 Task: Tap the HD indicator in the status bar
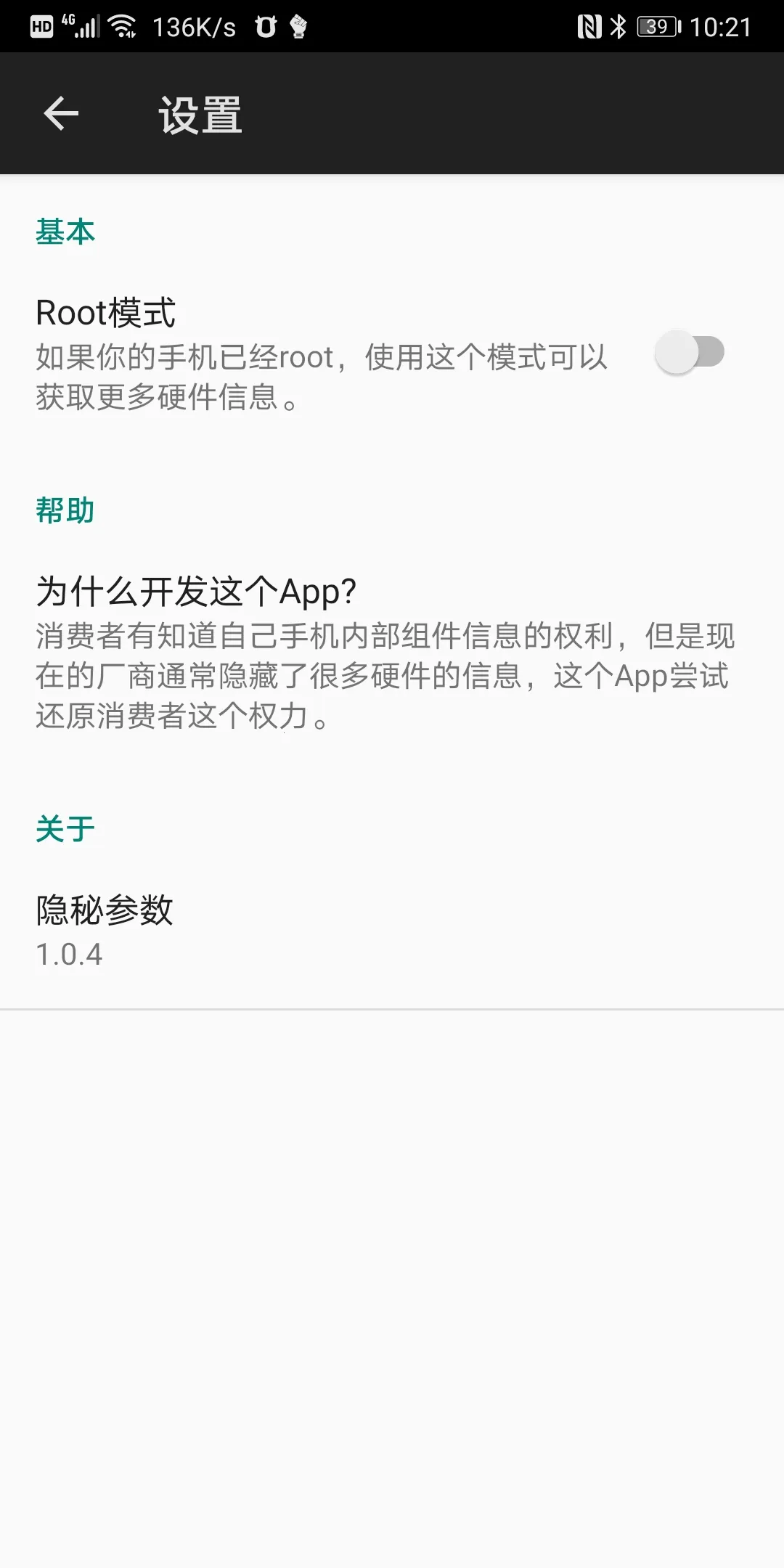tap(41, 26)
